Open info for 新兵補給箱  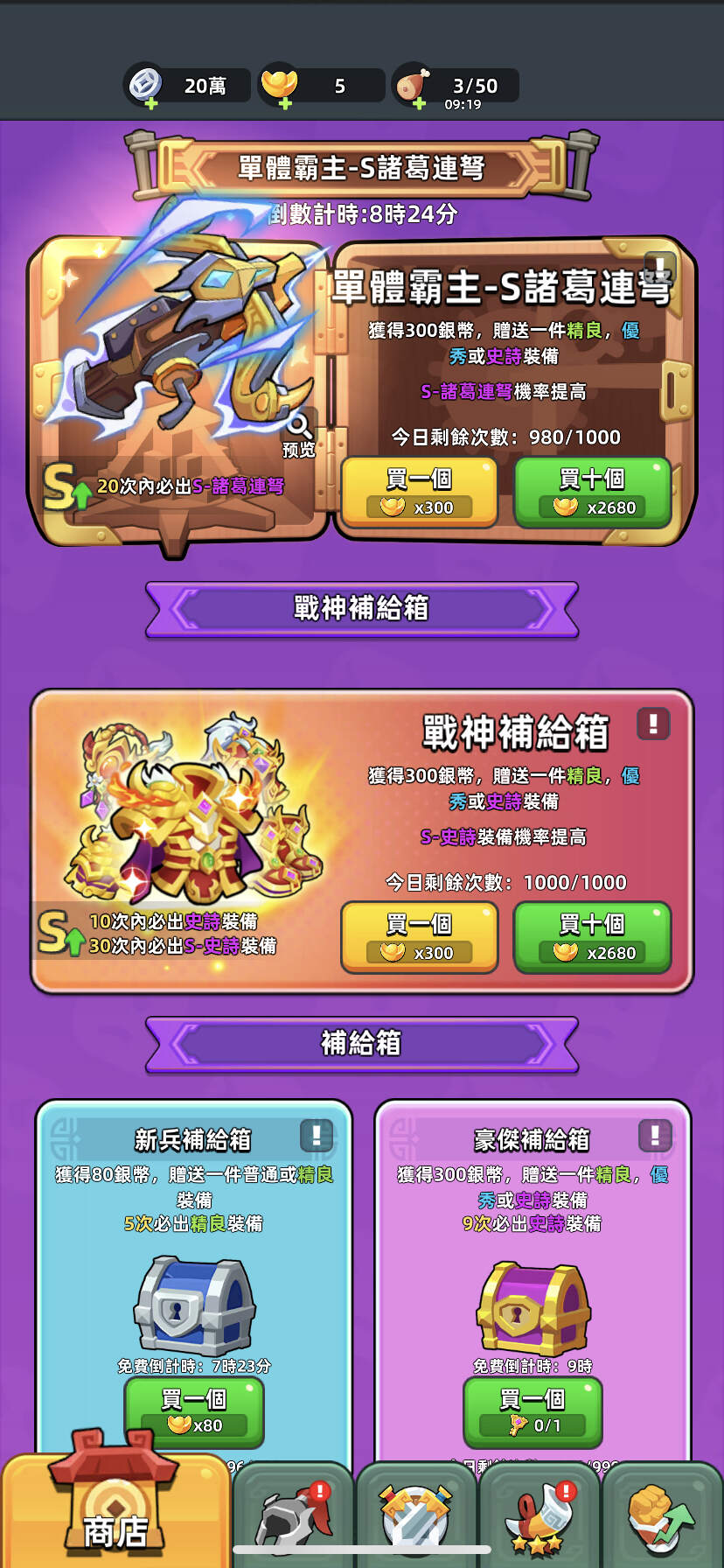click(x=316, y=1136)
